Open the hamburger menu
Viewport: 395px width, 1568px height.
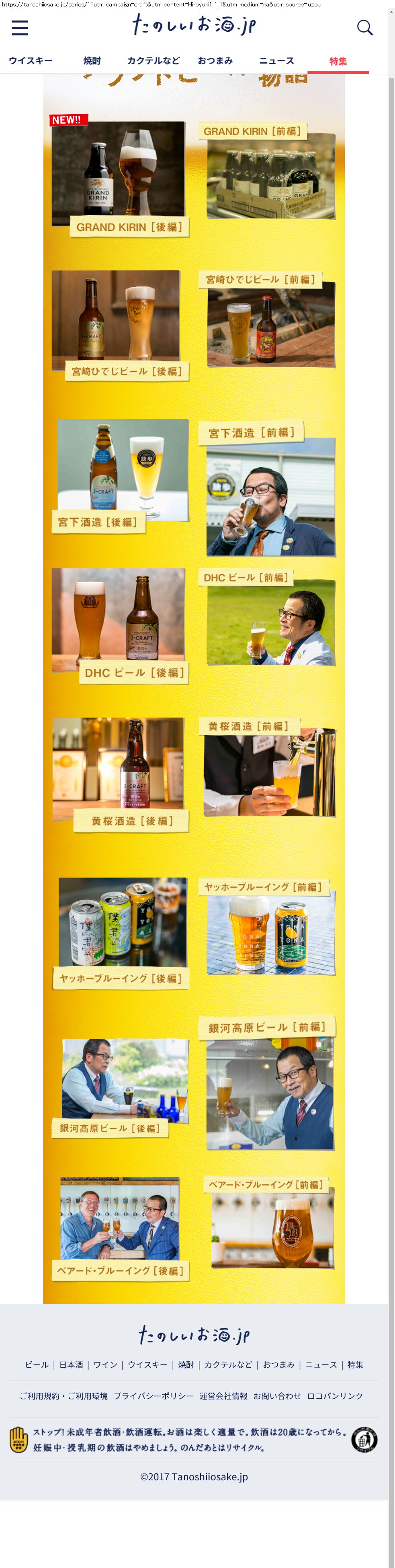pos(19,28)
